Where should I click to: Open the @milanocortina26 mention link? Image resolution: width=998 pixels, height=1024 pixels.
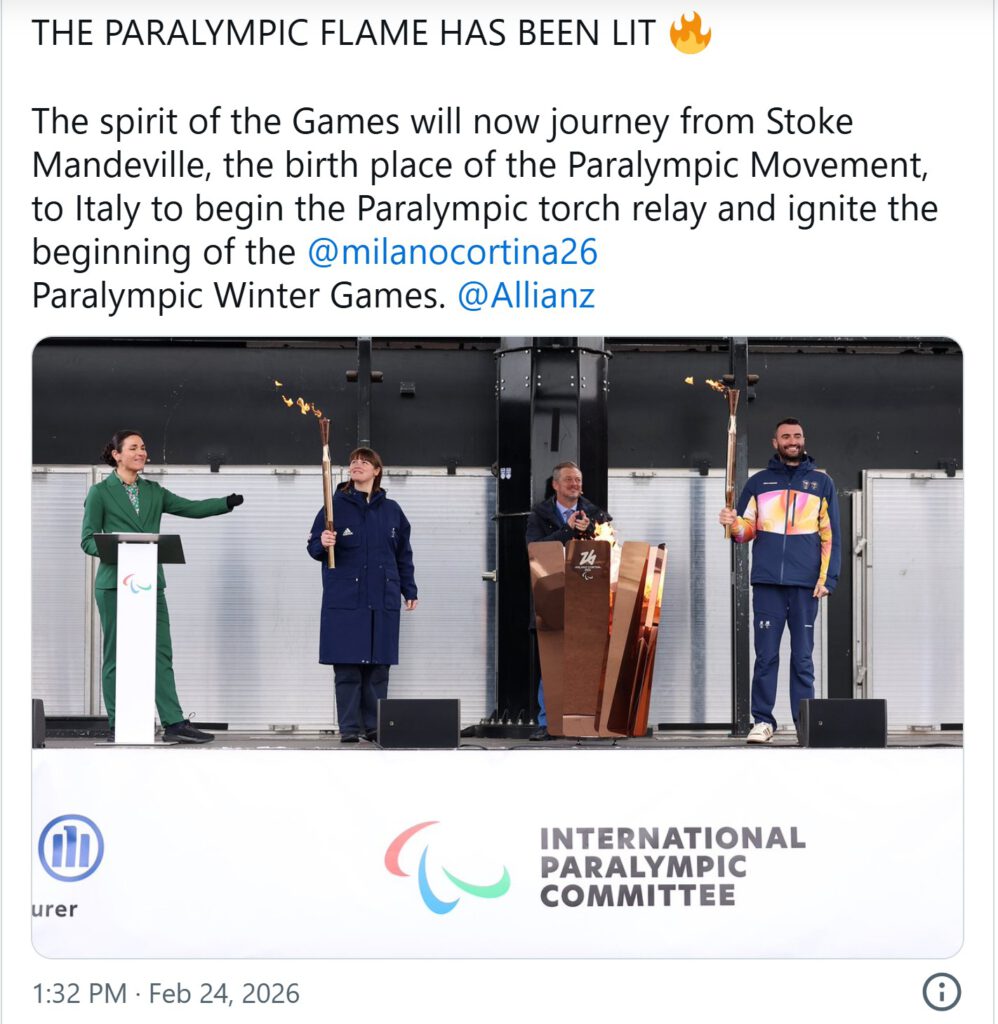[452, 252]
